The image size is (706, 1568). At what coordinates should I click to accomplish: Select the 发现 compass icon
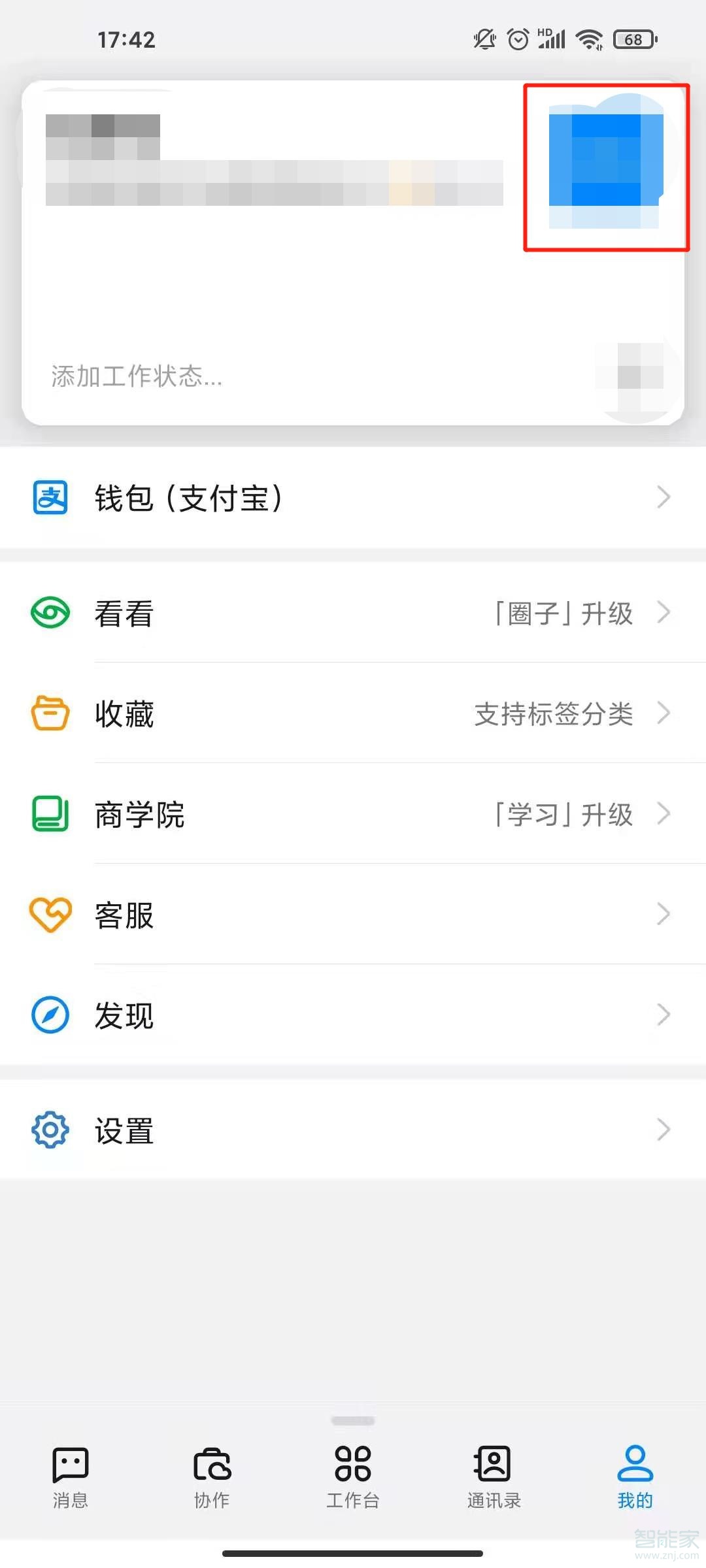tap(50, 1015)
